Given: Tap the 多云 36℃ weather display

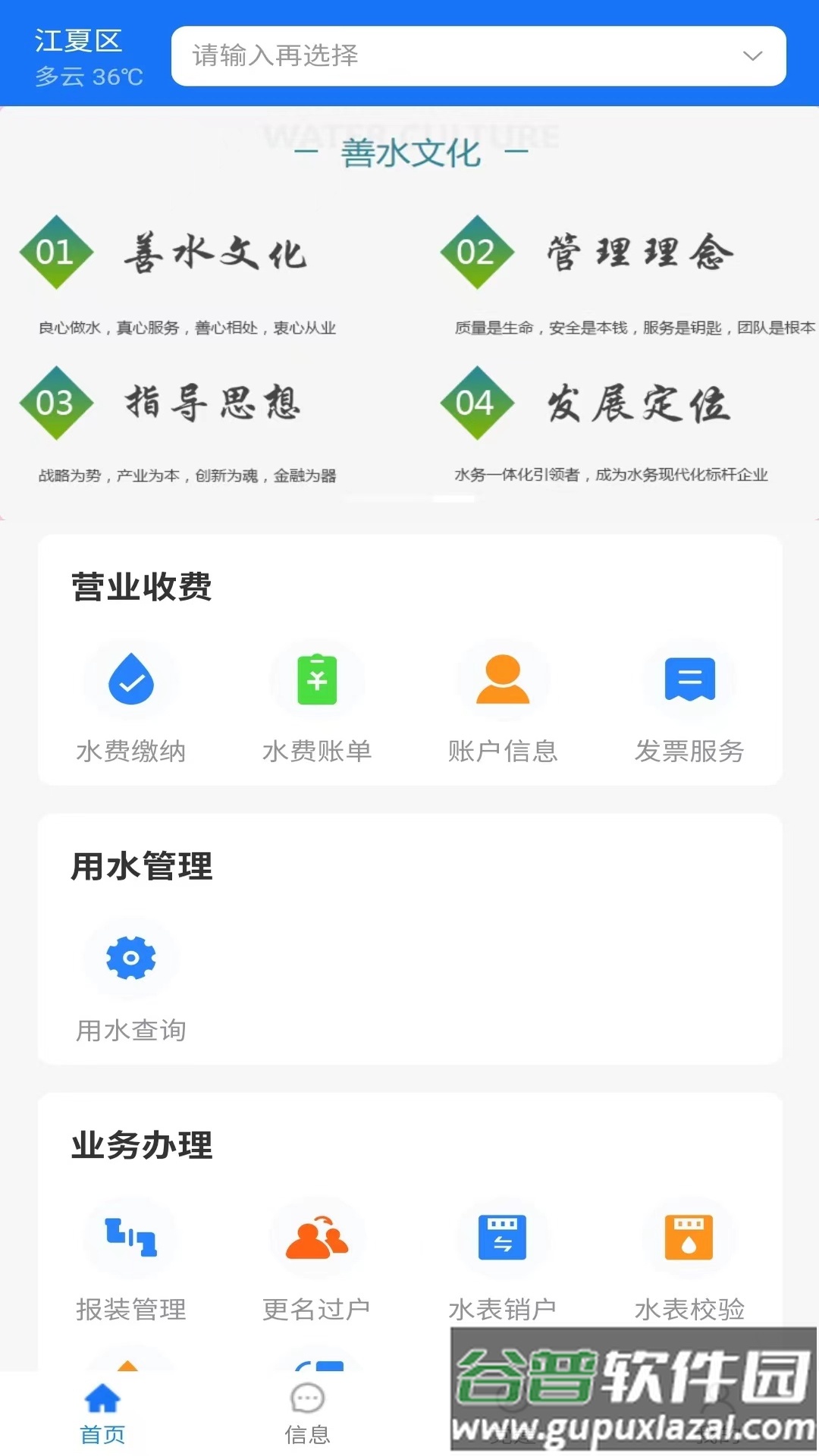Looking at the screenshot, I should click(89, 77).
